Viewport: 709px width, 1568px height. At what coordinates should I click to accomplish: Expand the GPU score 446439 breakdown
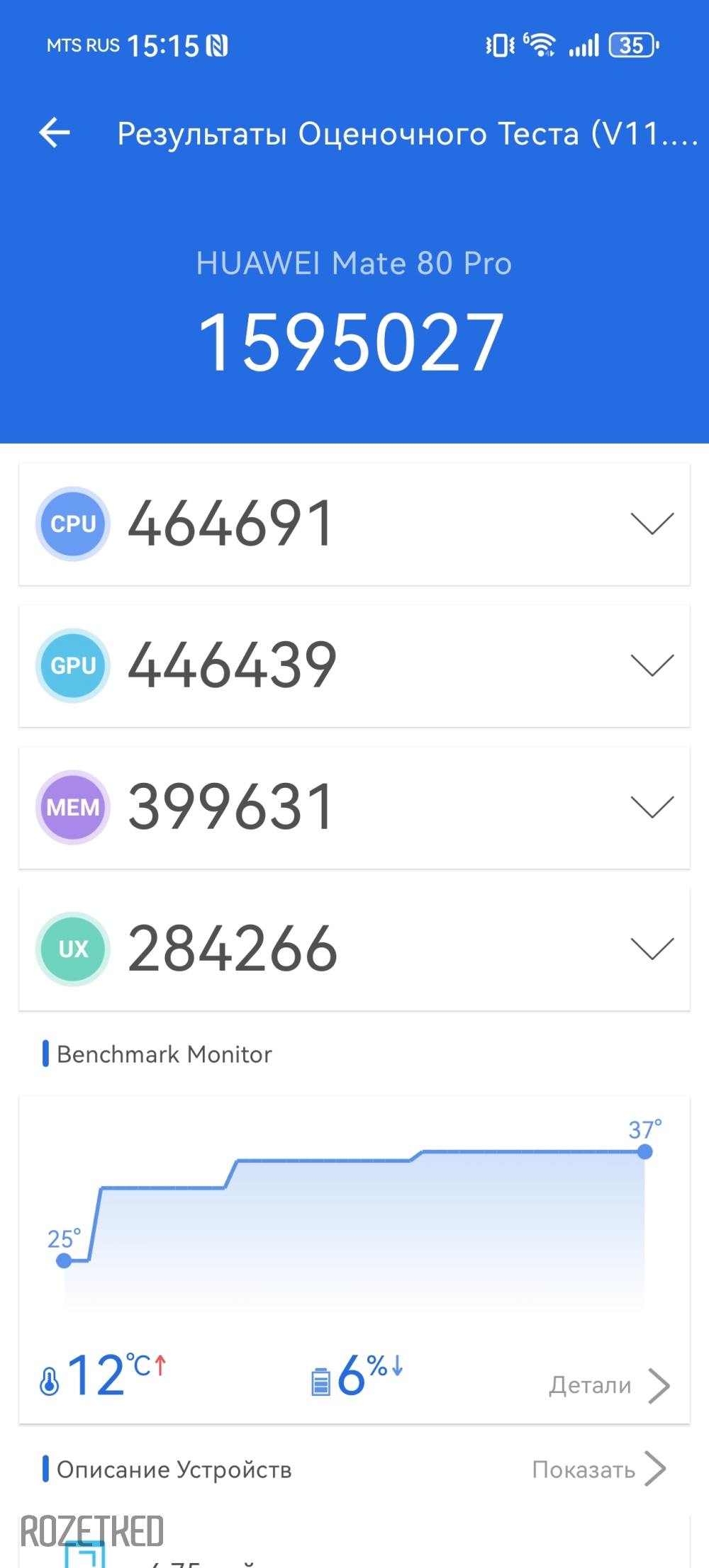(652, 665)
